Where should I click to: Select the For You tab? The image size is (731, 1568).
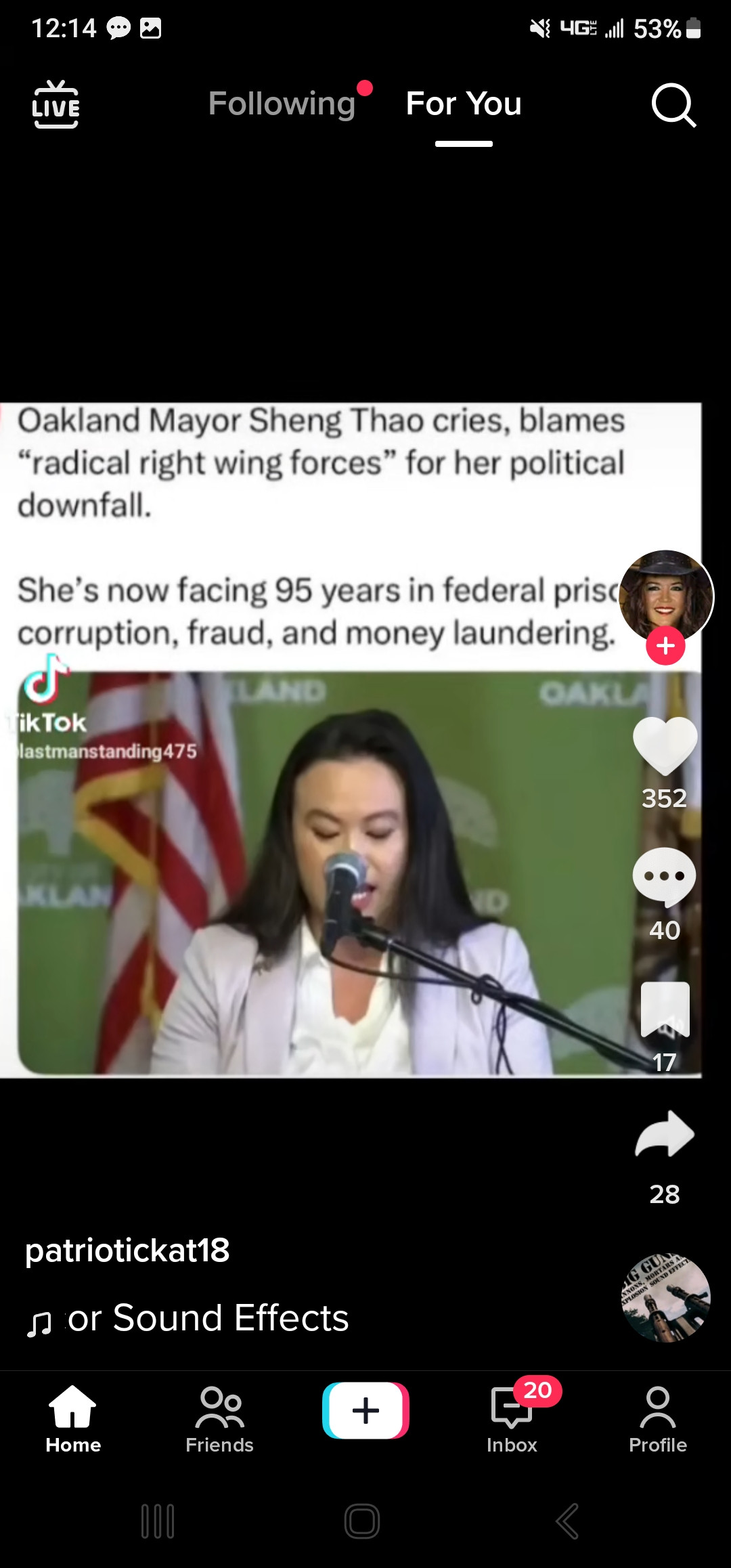464,104
